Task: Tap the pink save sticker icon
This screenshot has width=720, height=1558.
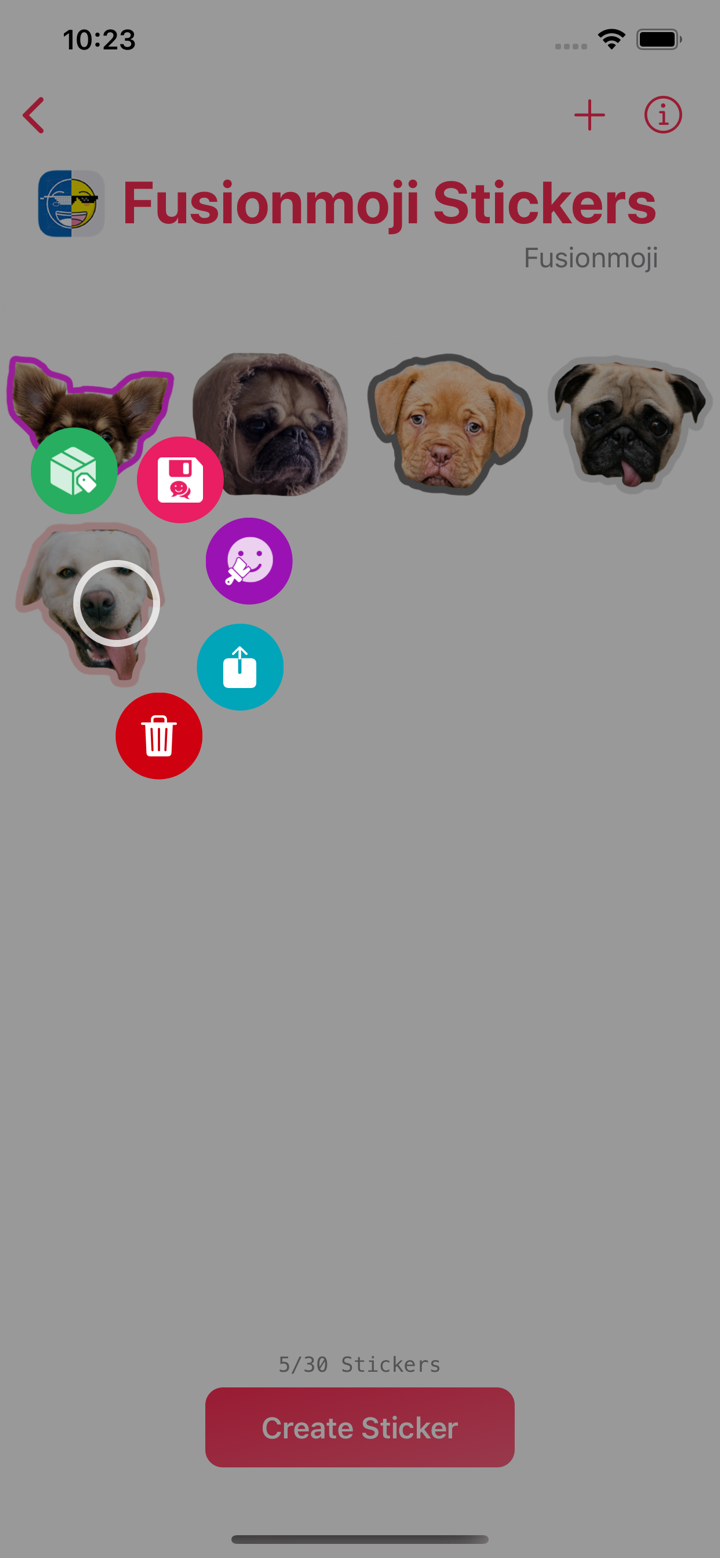Action: pyautogui.click(x=180, y=479)
